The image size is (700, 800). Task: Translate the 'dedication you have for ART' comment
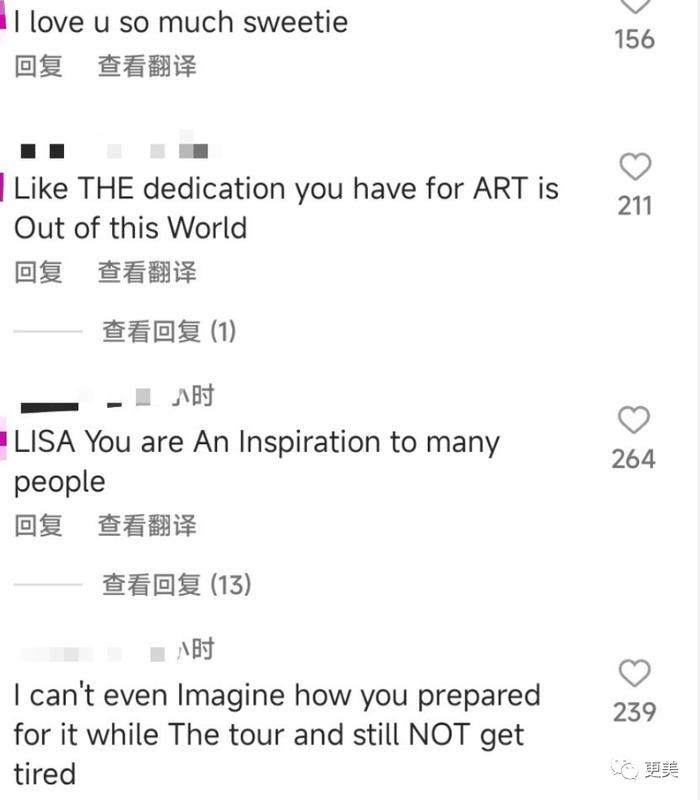[x=147, y=272]
